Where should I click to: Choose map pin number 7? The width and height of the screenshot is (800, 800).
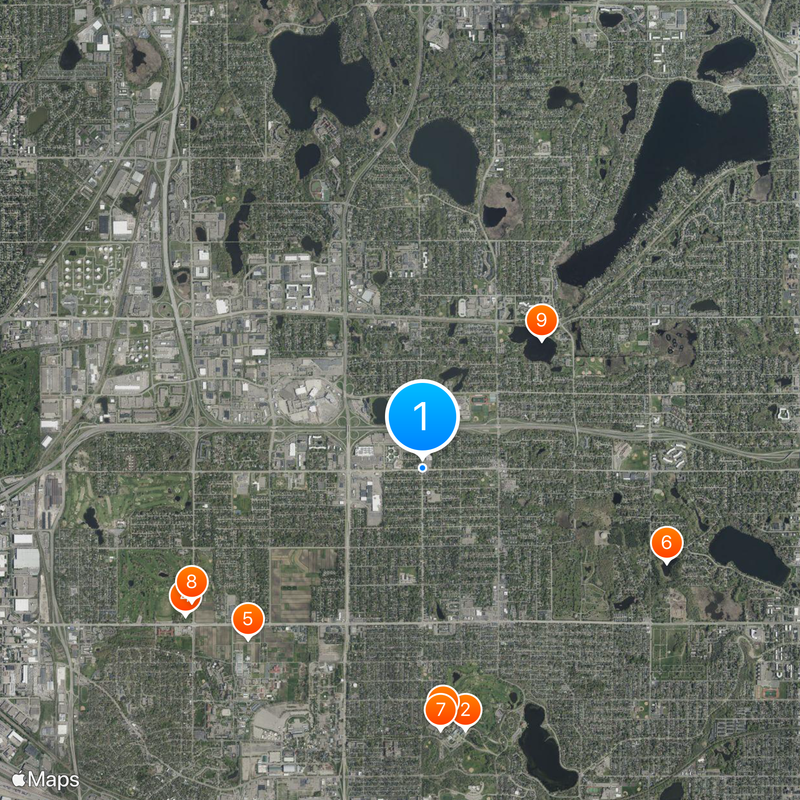pos(439,711)
